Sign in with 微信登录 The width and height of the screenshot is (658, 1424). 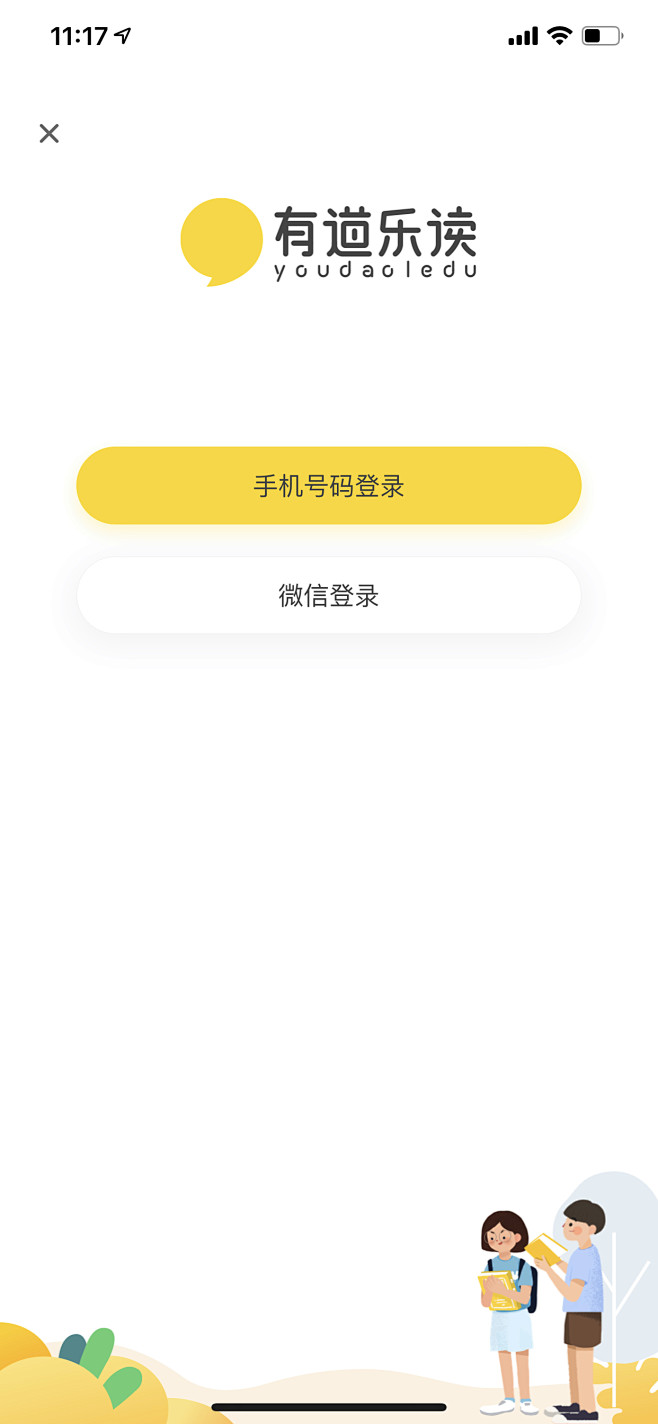329,596
